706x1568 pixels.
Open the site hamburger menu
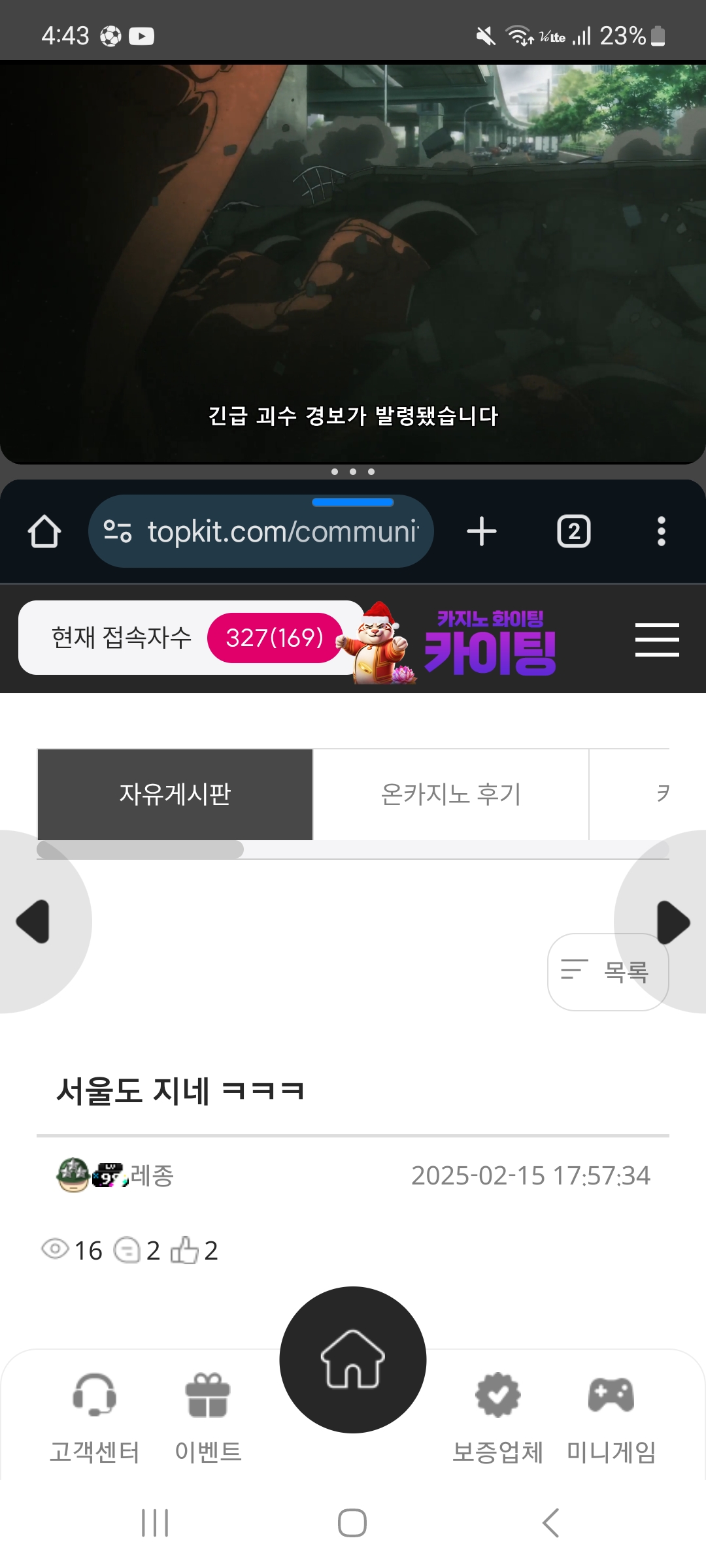(x=657, y=640)
